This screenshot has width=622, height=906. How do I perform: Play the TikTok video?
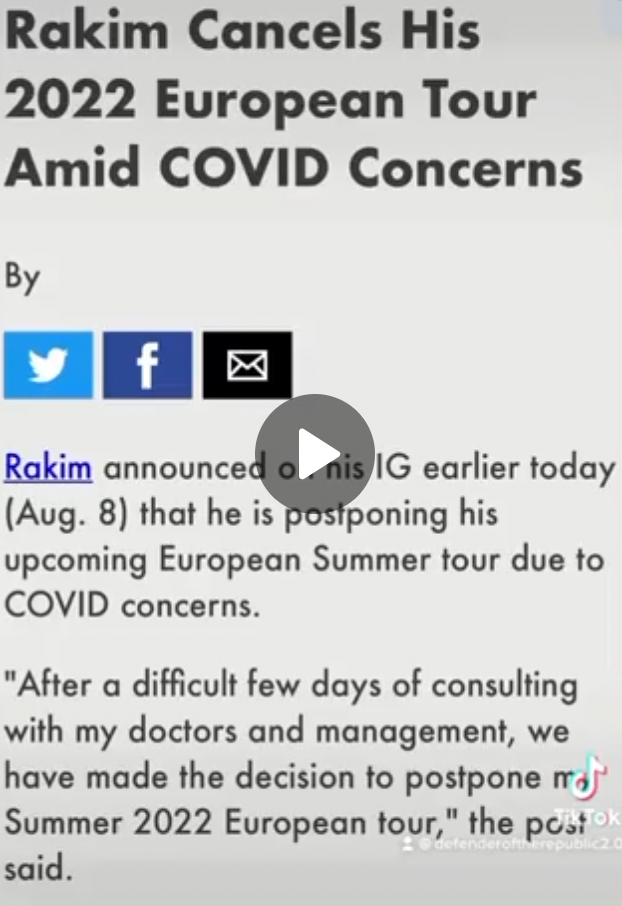[x=314, y=454]
